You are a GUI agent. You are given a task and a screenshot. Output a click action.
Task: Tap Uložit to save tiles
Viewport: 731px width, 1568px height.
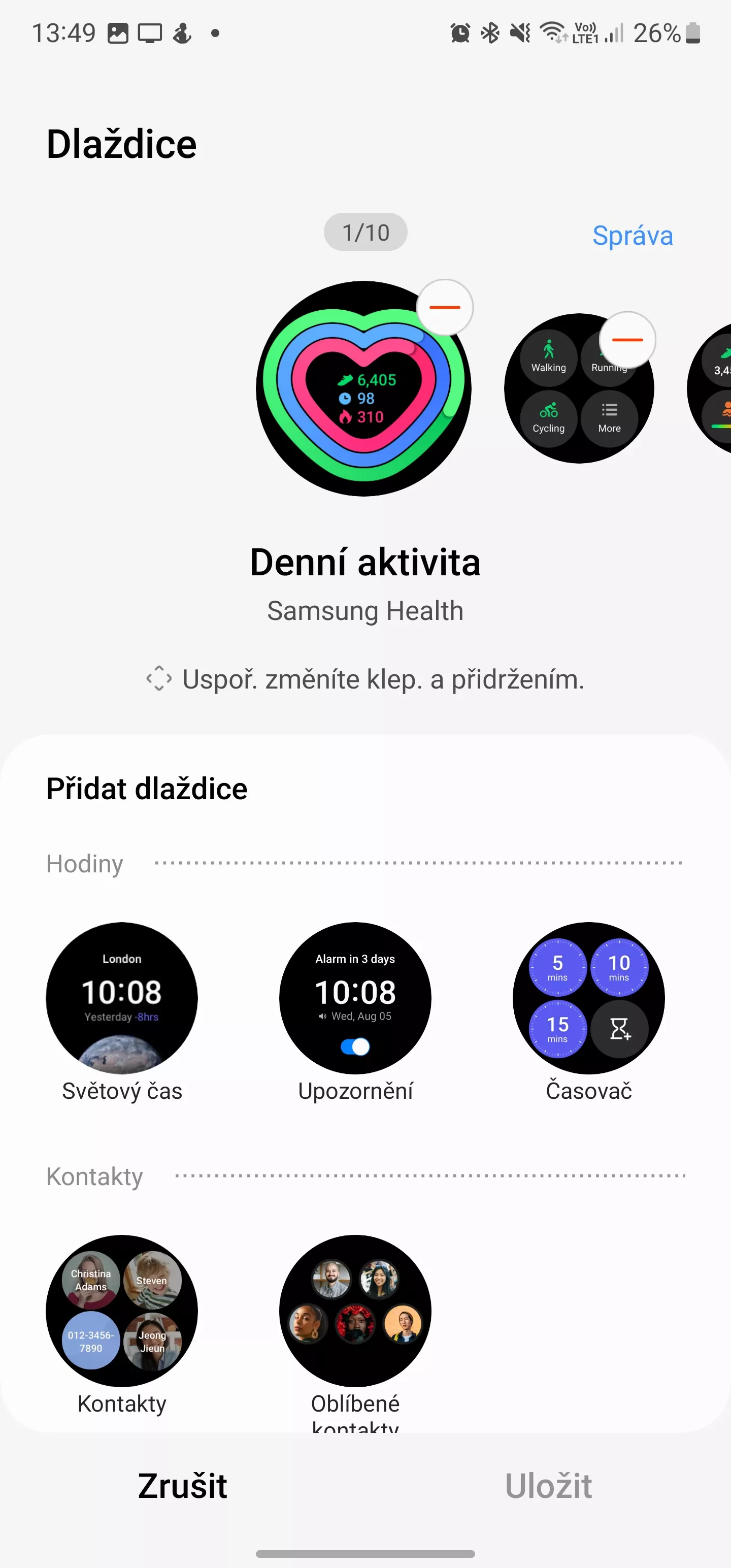548,1486
